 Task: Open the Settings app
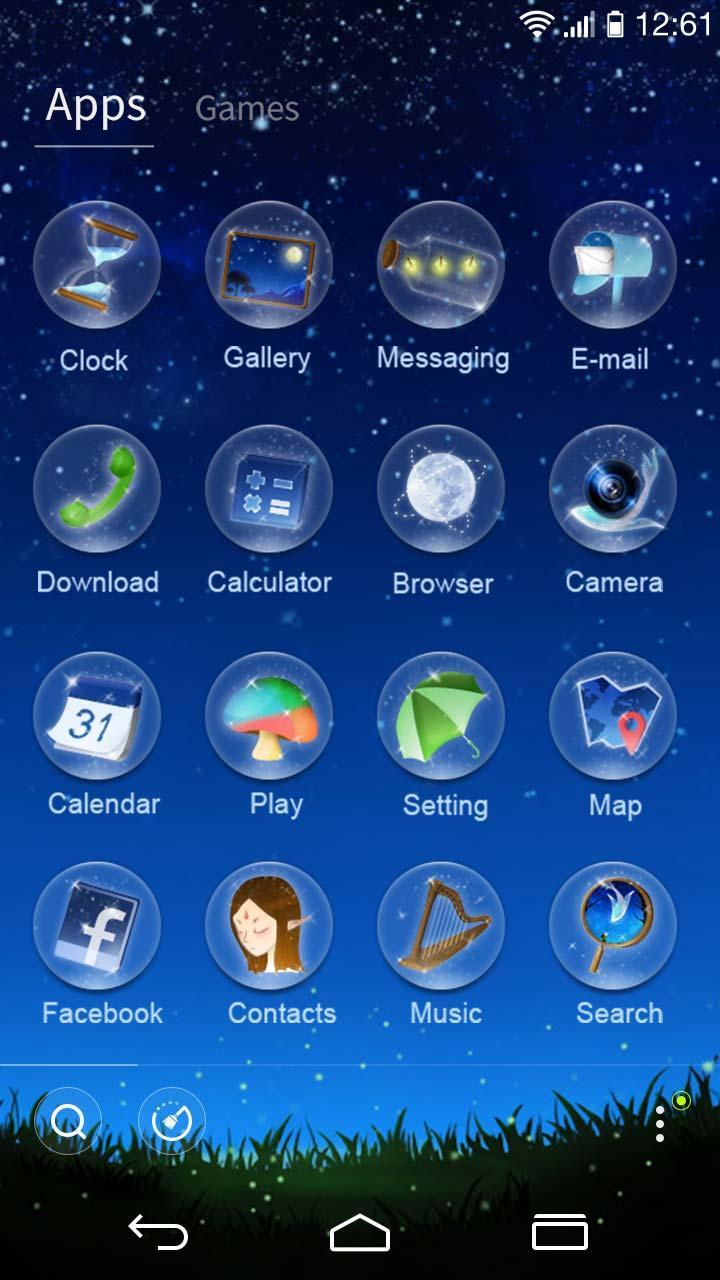click(441, 713)
